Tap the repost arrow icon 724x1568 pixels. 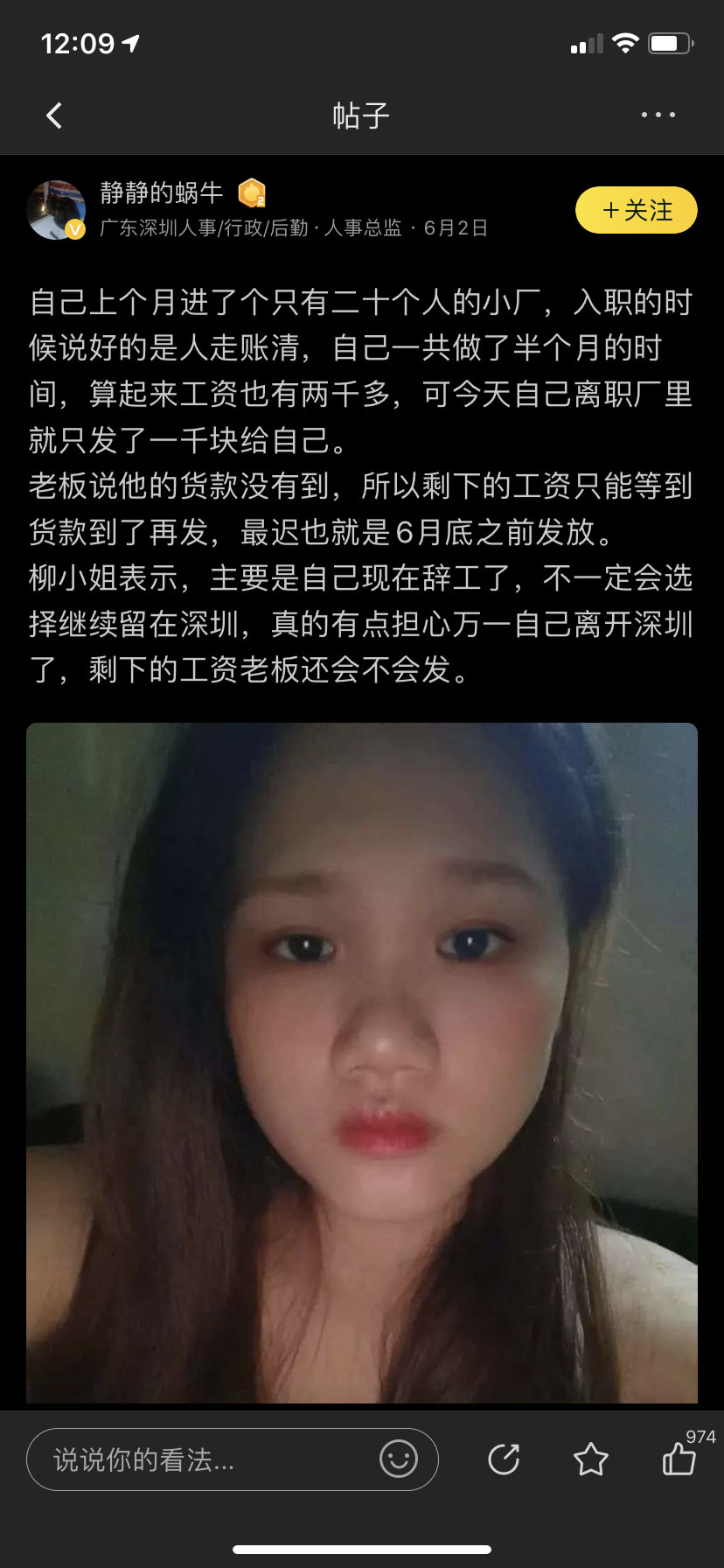tap(504, 1459)
